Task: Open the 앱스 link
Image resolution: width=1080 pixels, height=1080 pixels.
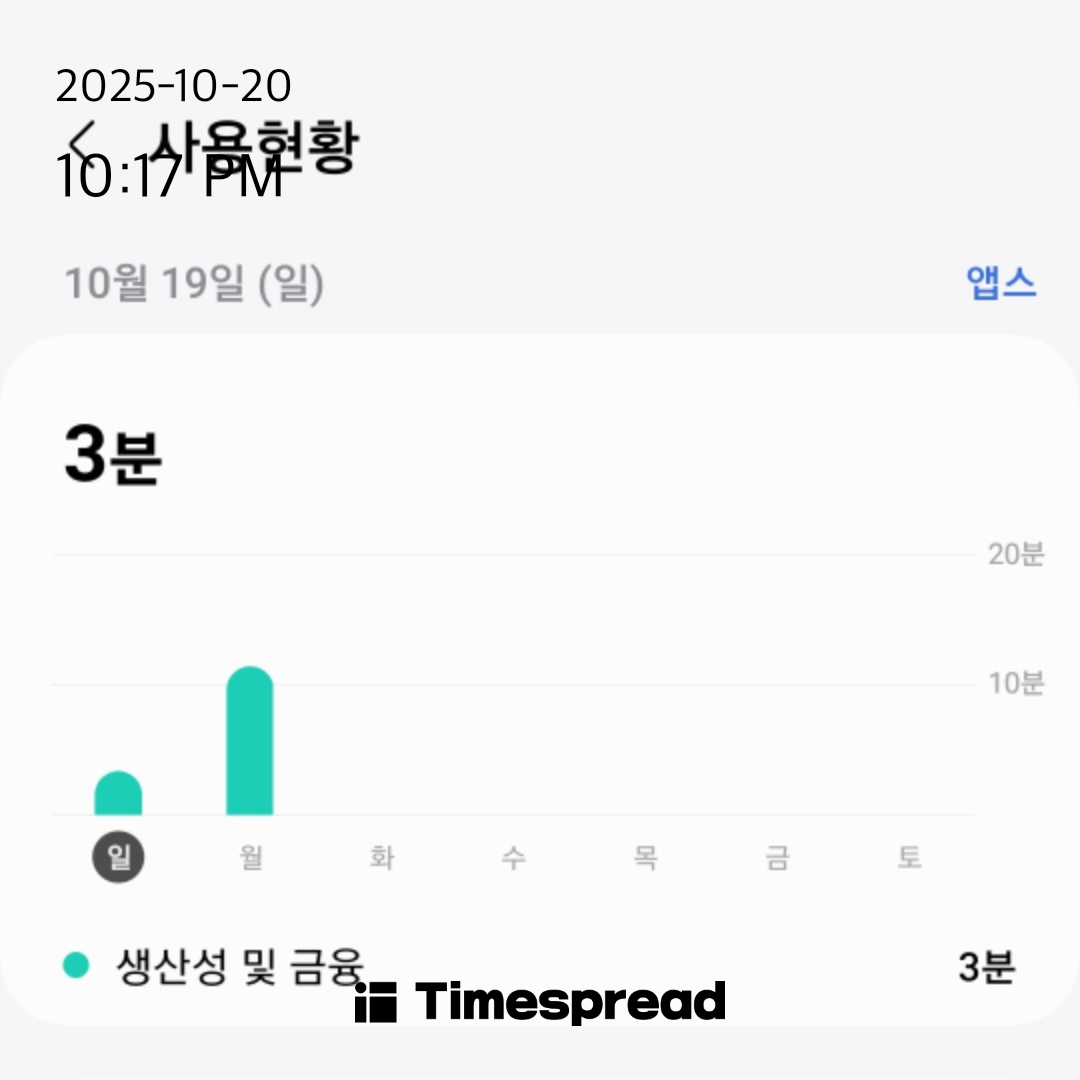Action: tap(1001, 282)
